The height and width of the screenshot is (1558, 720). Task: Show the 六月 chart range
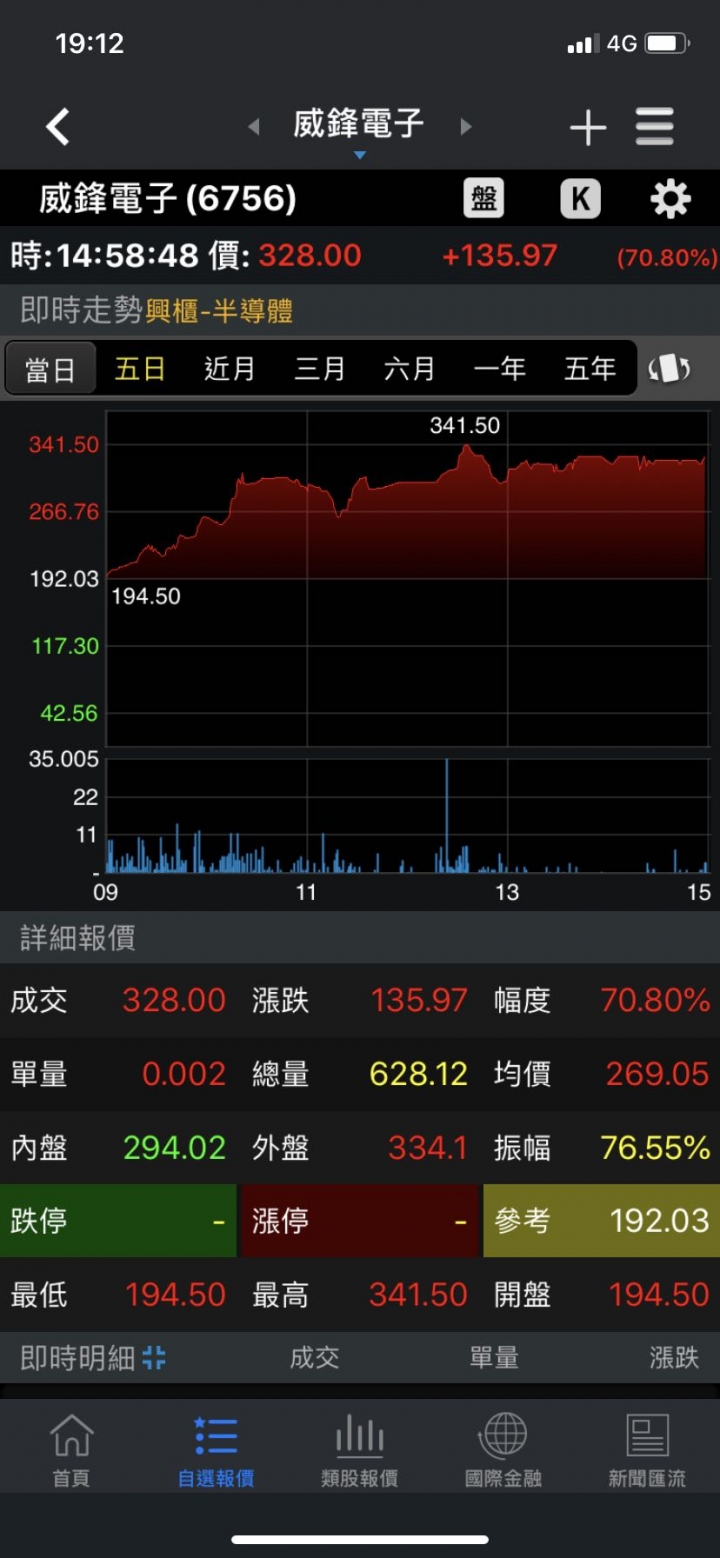point(410,369)
